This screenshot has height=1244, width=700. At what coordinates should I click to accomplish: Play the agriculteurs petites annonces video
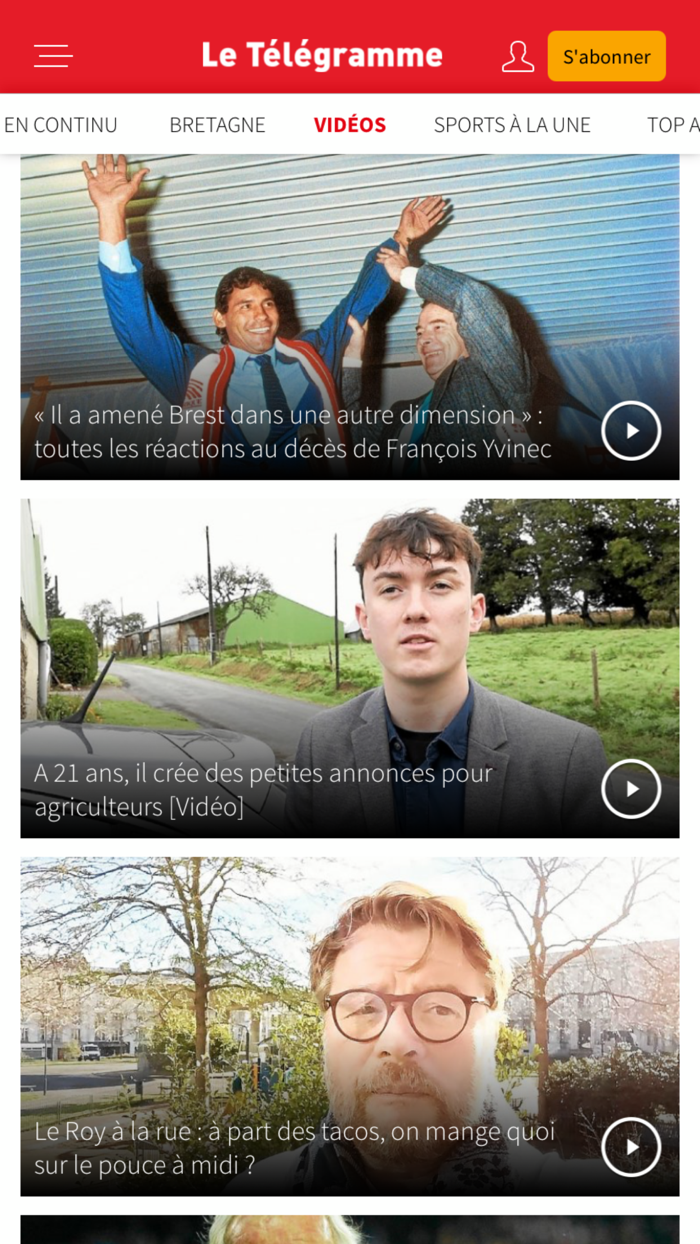tap(631, 789)
